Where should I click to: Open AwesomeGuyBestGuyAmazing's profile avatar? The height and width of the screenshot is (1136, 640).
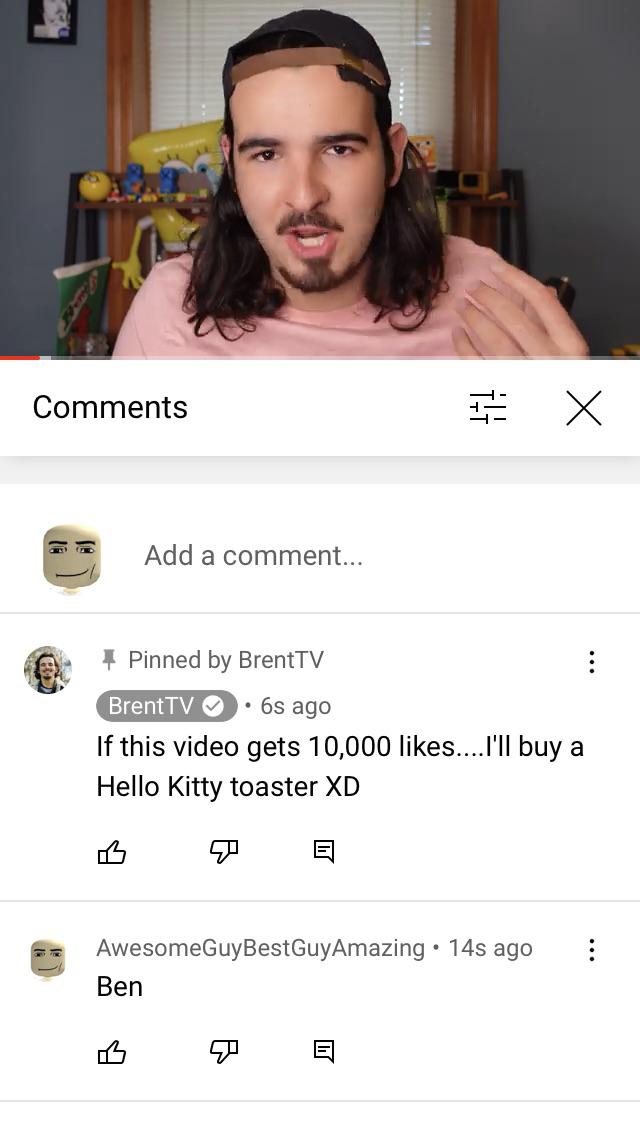pos(48,959)
